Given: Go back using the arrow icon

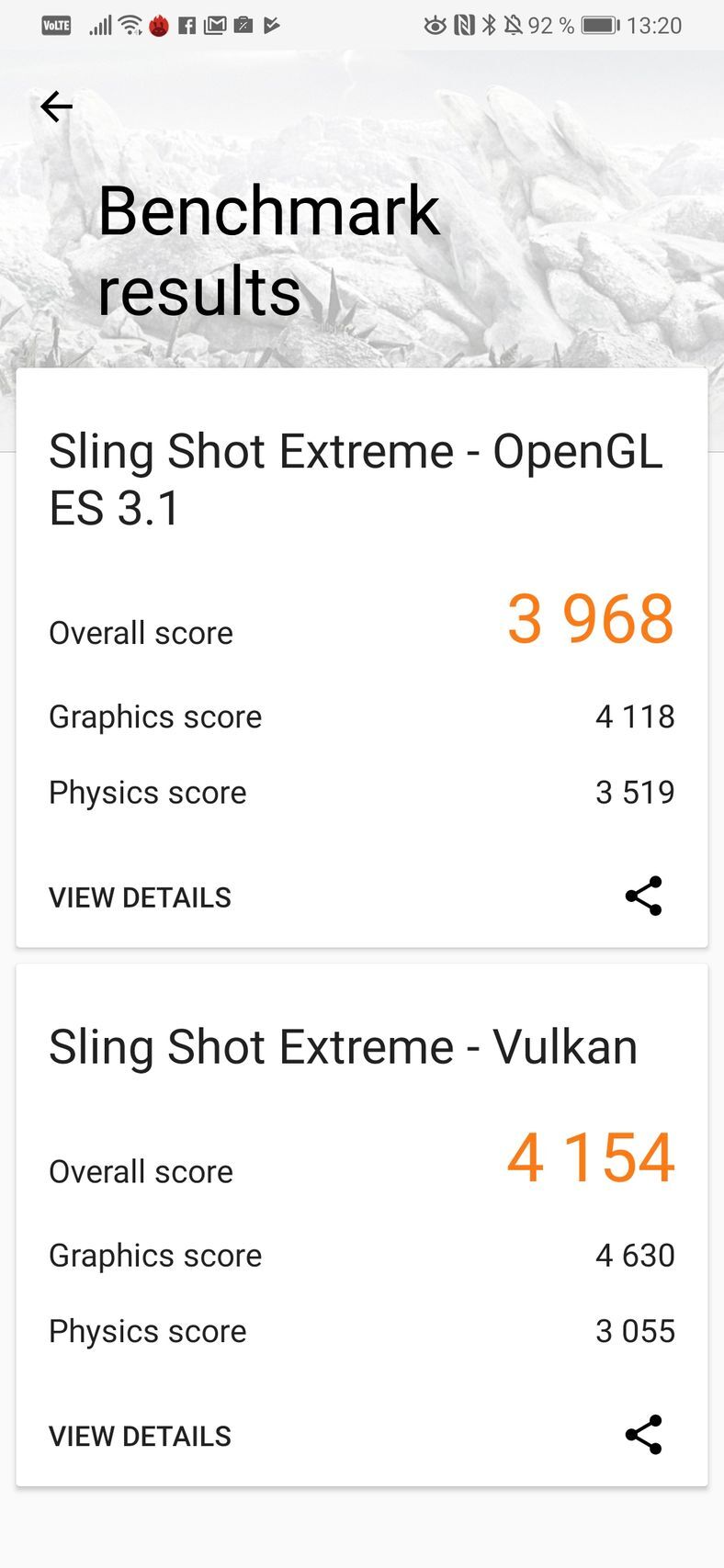Looking at the screenshot, I should tap(56, 107).
